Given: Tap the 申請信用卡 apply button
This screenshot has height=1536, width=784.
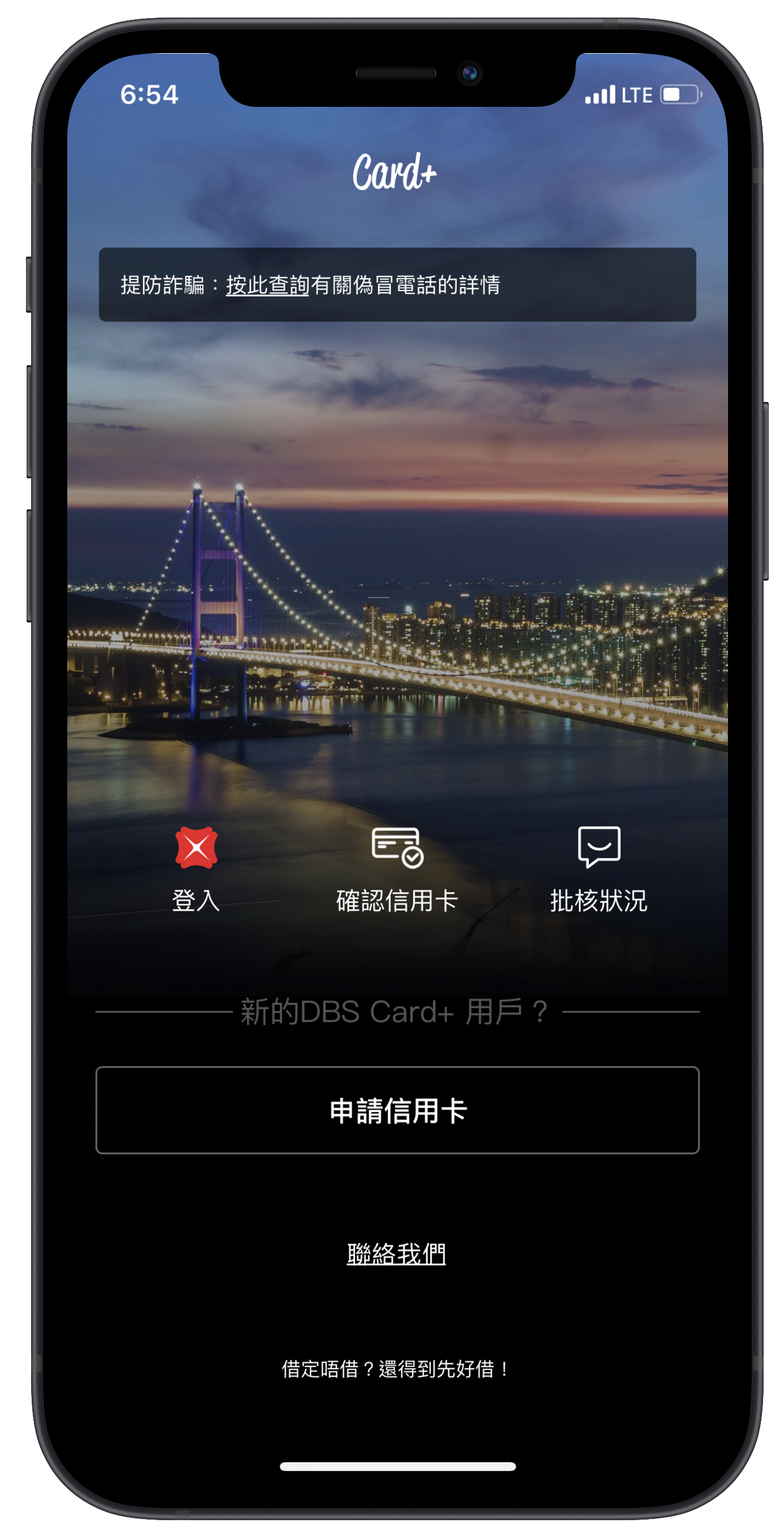Looking at the screenshot, I should pyautogui.click(x=397, y=1110).
